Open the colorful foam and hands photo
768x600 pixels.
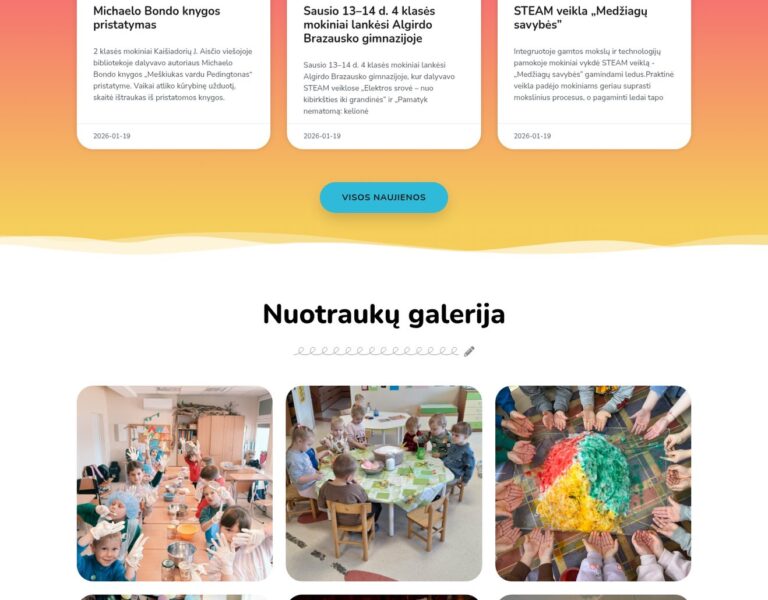(592, 483)
